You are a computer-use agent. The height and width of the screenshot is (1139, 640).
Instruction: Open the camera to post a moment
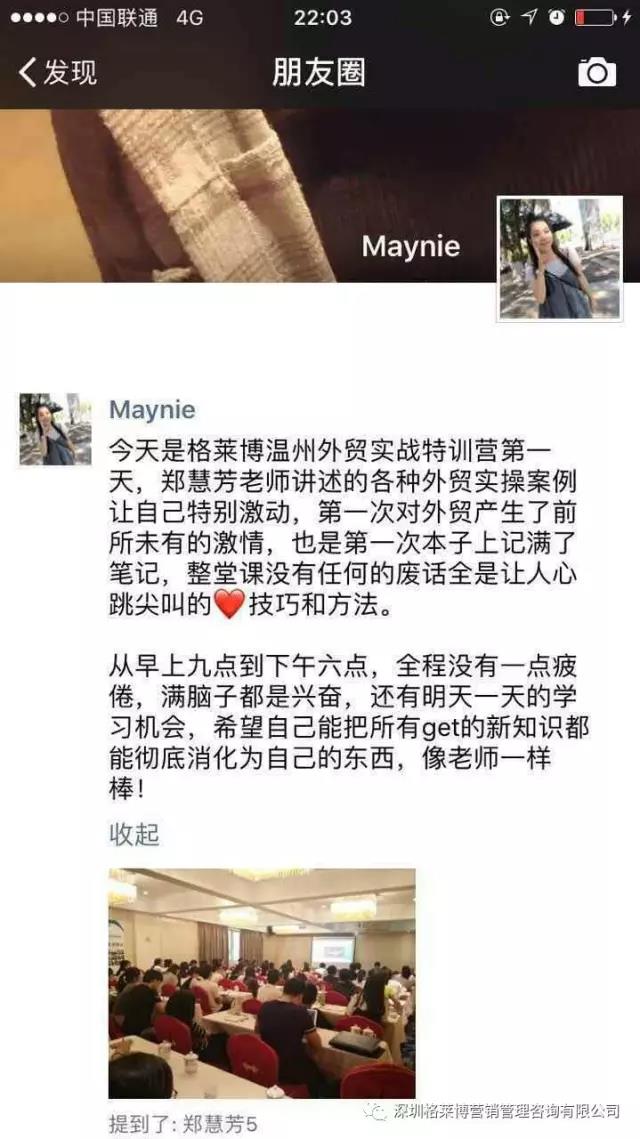point(597,72)
